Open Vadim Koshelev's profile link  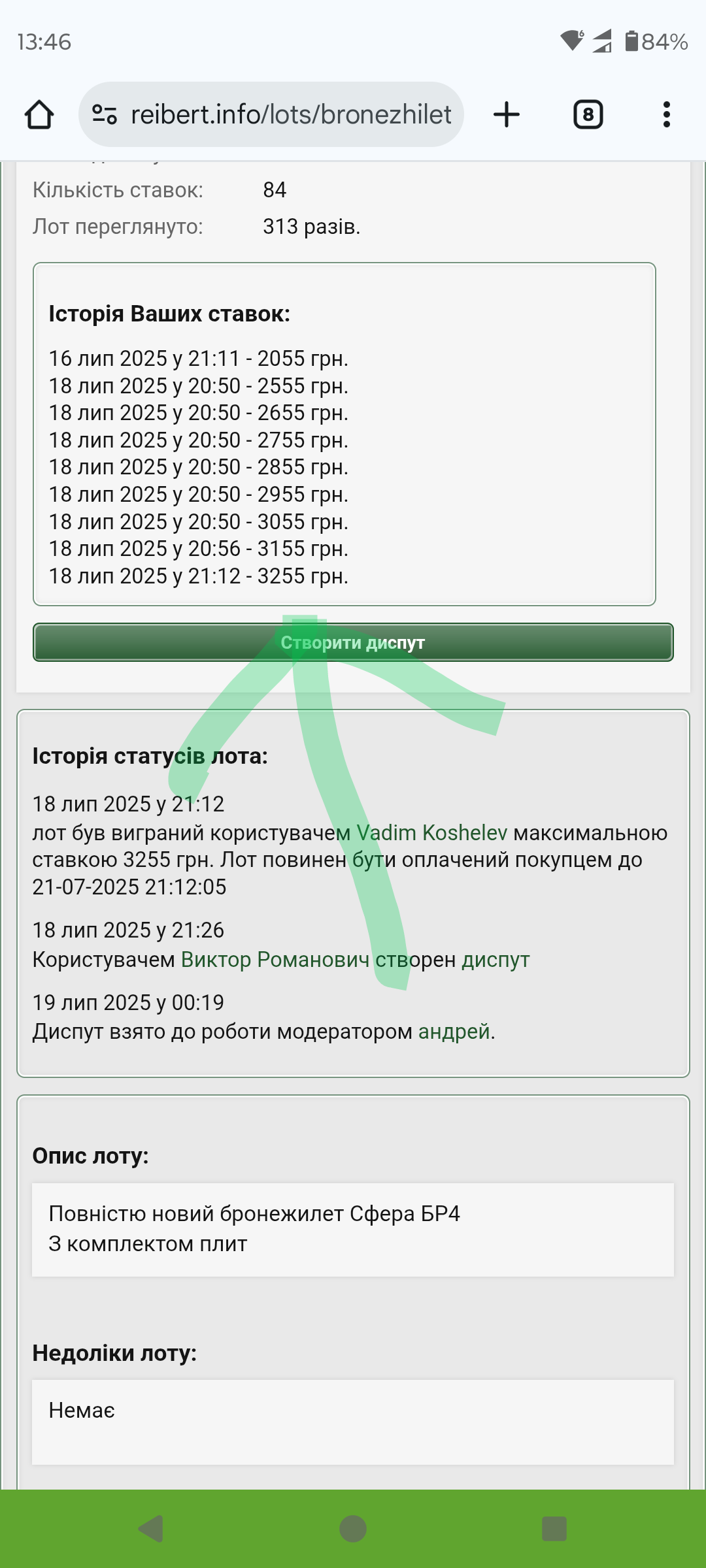pos(432,833)
